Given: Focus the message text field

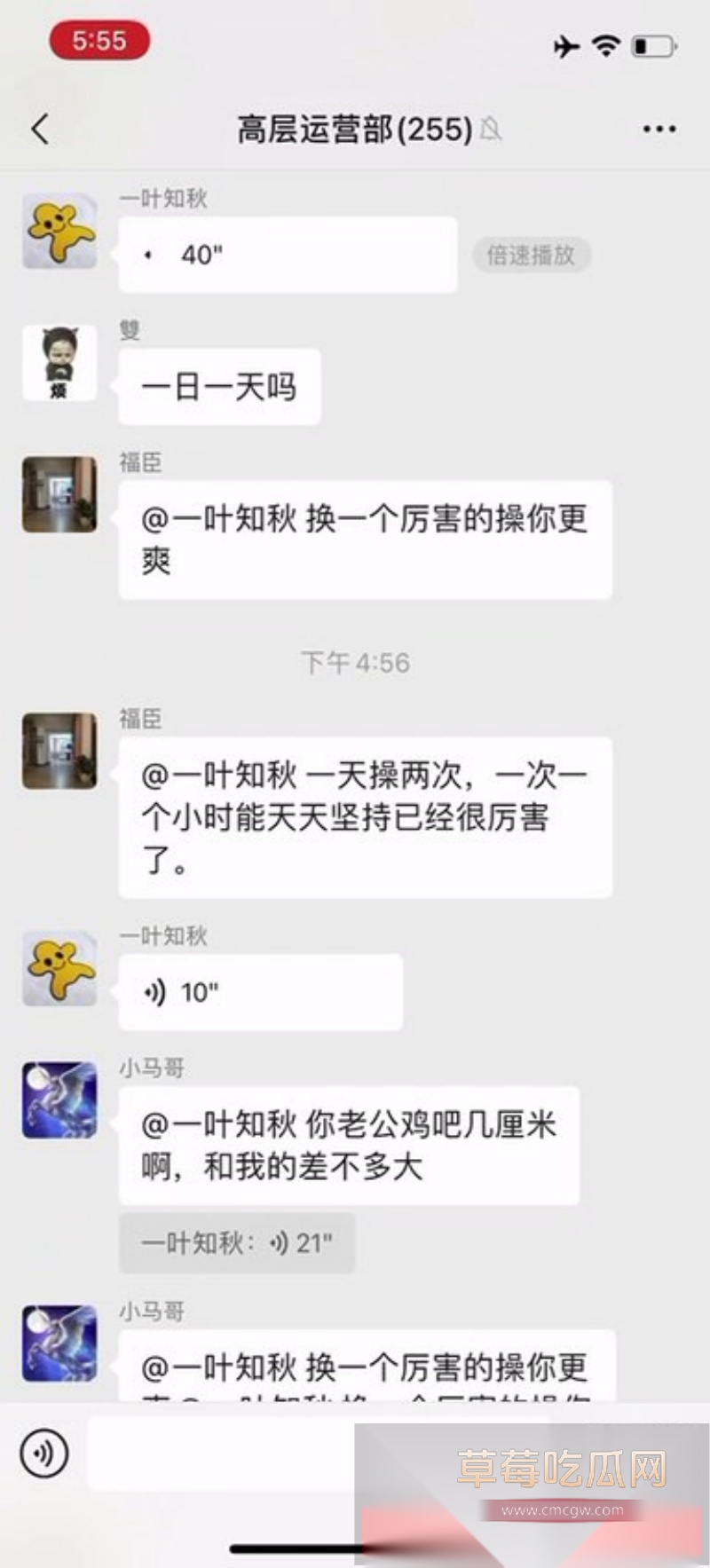Looking at the screenshot, I should (x=222, y=1454).
